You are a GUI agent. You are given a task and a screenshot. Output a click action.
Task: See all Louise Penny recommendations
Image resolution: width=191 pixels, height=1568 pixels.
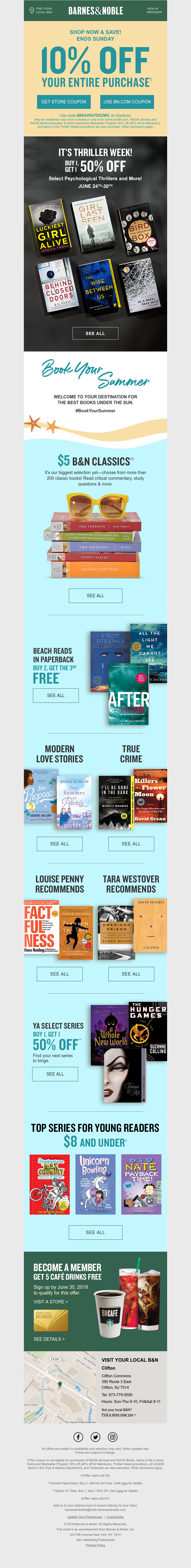tap(60, 974)
